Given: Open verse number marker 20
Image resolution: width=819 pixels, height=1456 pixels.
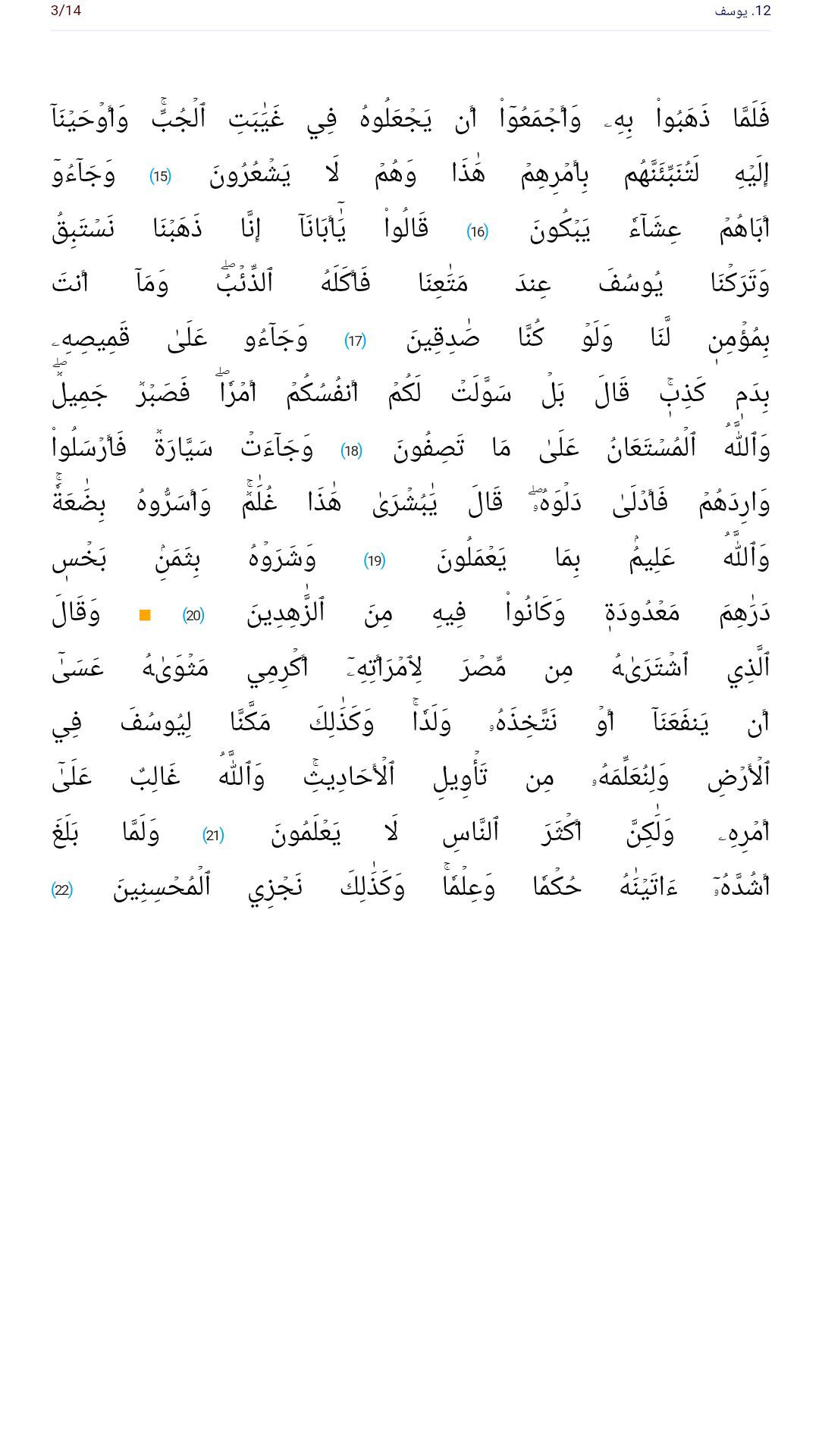Looking at the screenshot, I should tap(193, 616).
